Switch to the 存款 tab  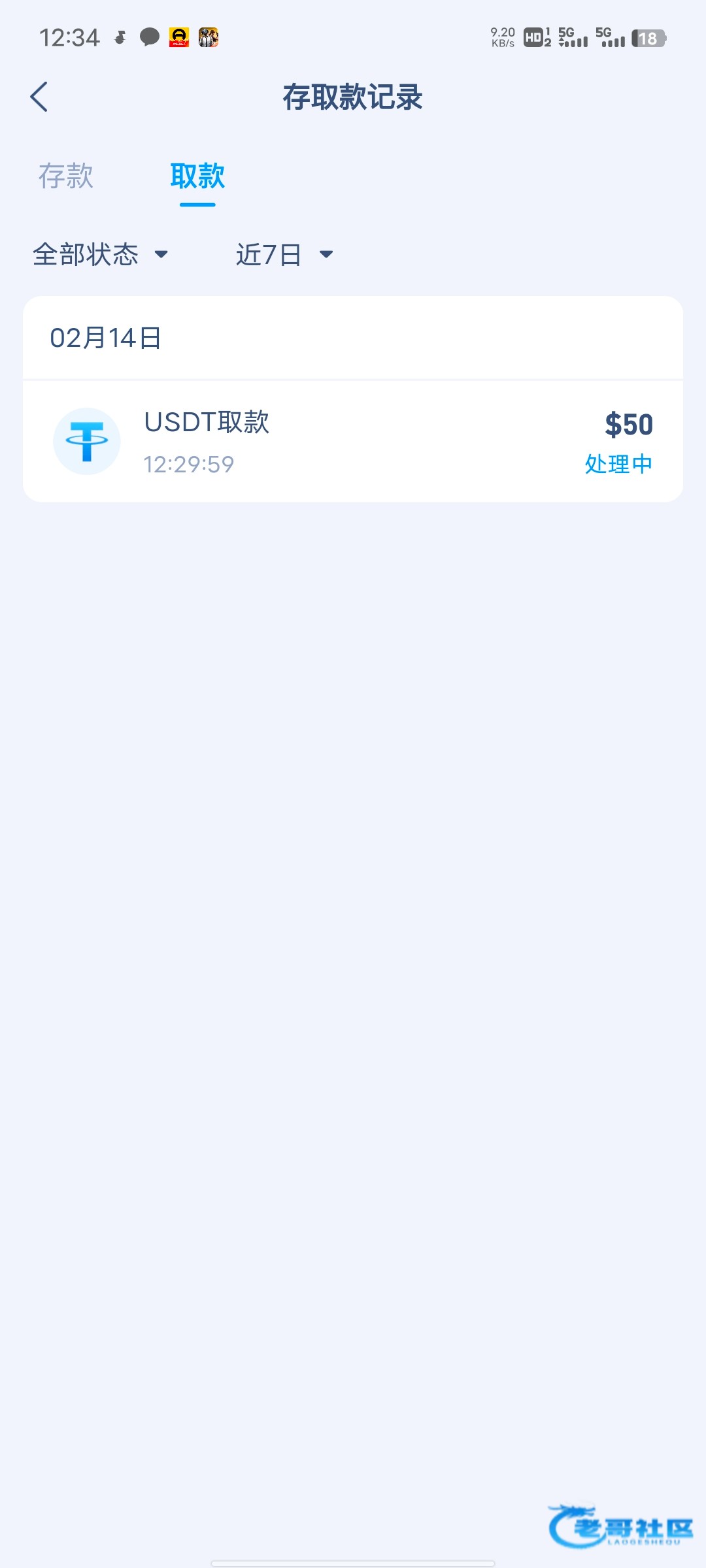[x=65, y=176]
